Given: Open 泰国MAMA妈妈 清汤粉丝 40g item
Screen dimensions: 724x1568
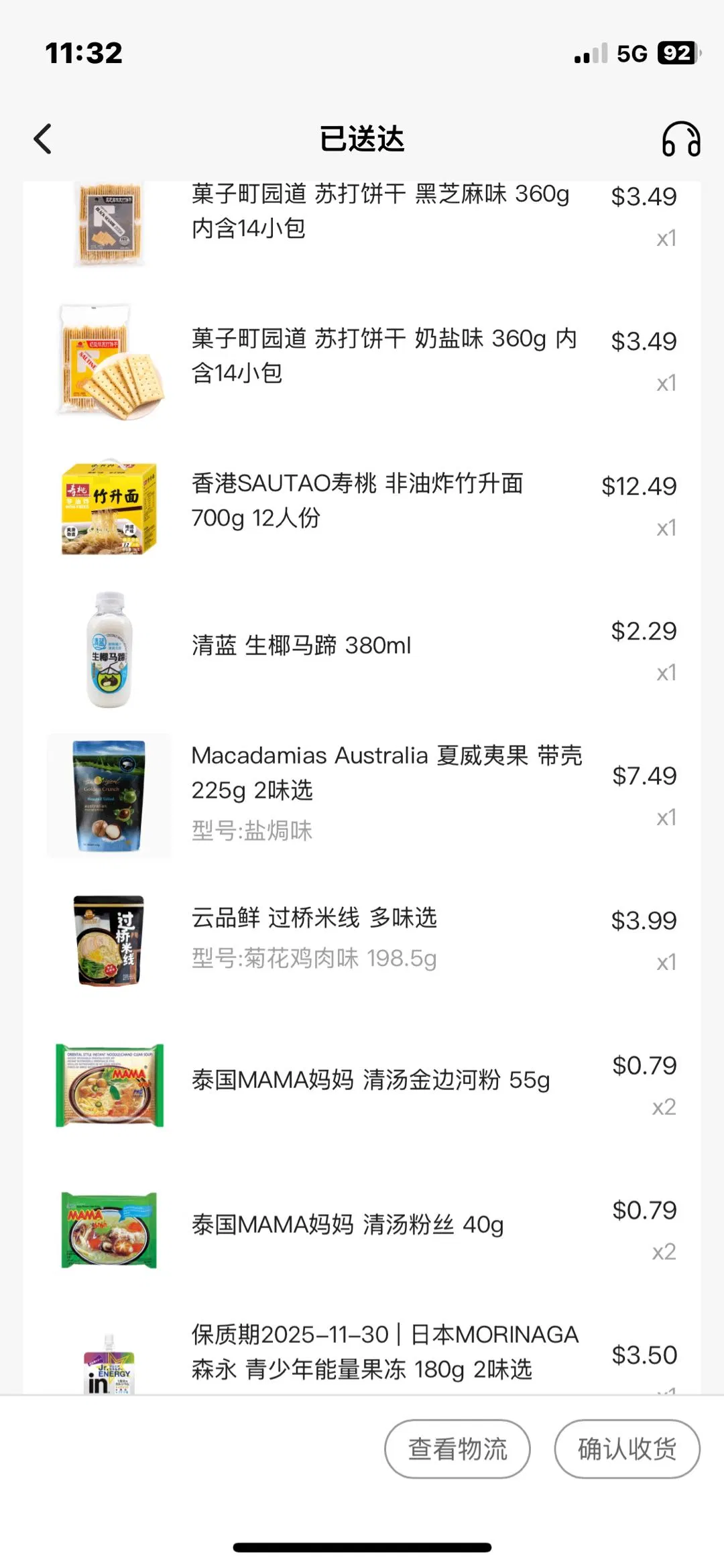Looking at the screenshot, I should pyautogui.click(x=347, y=1225).
